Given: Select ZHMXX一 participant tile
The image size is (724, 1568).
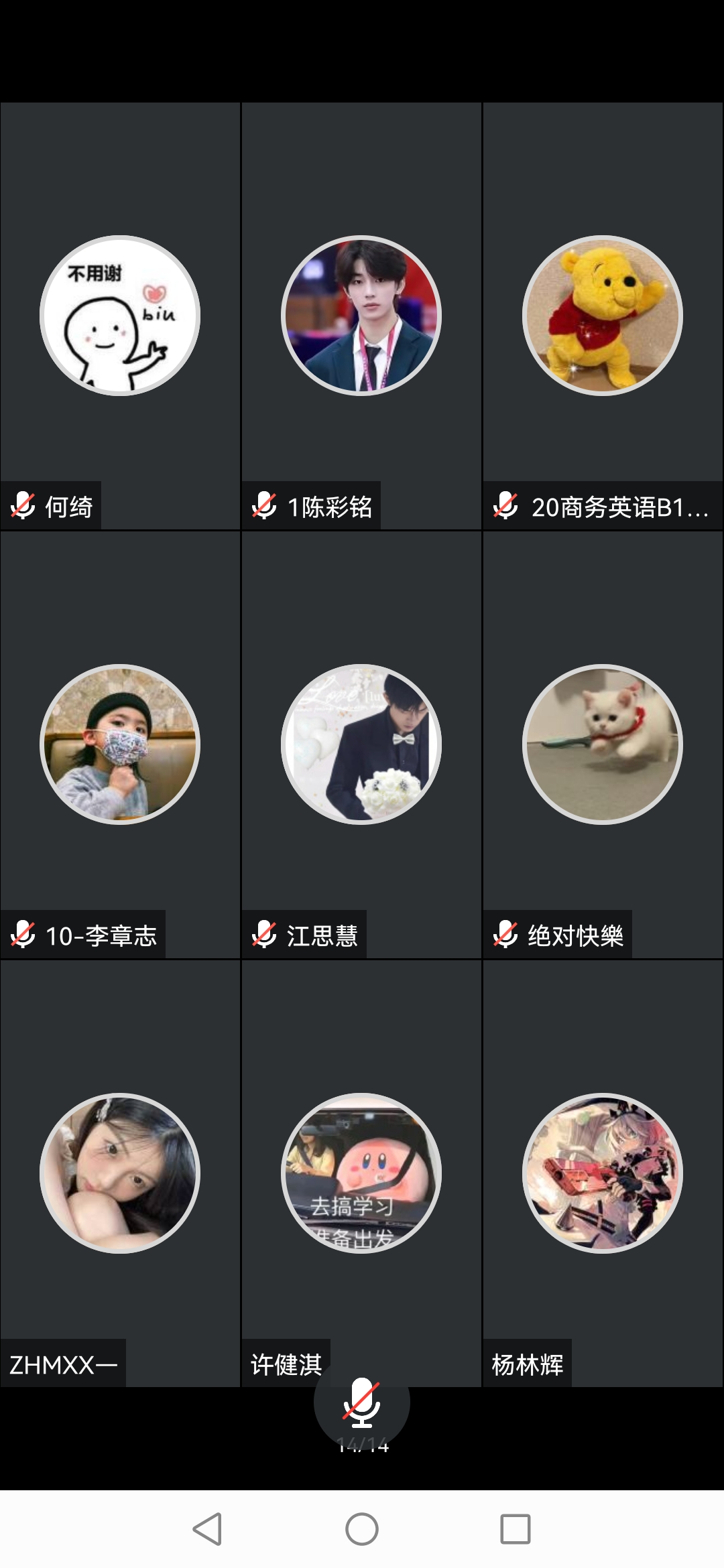Looking at the screenshot, I should [120, 1173].
